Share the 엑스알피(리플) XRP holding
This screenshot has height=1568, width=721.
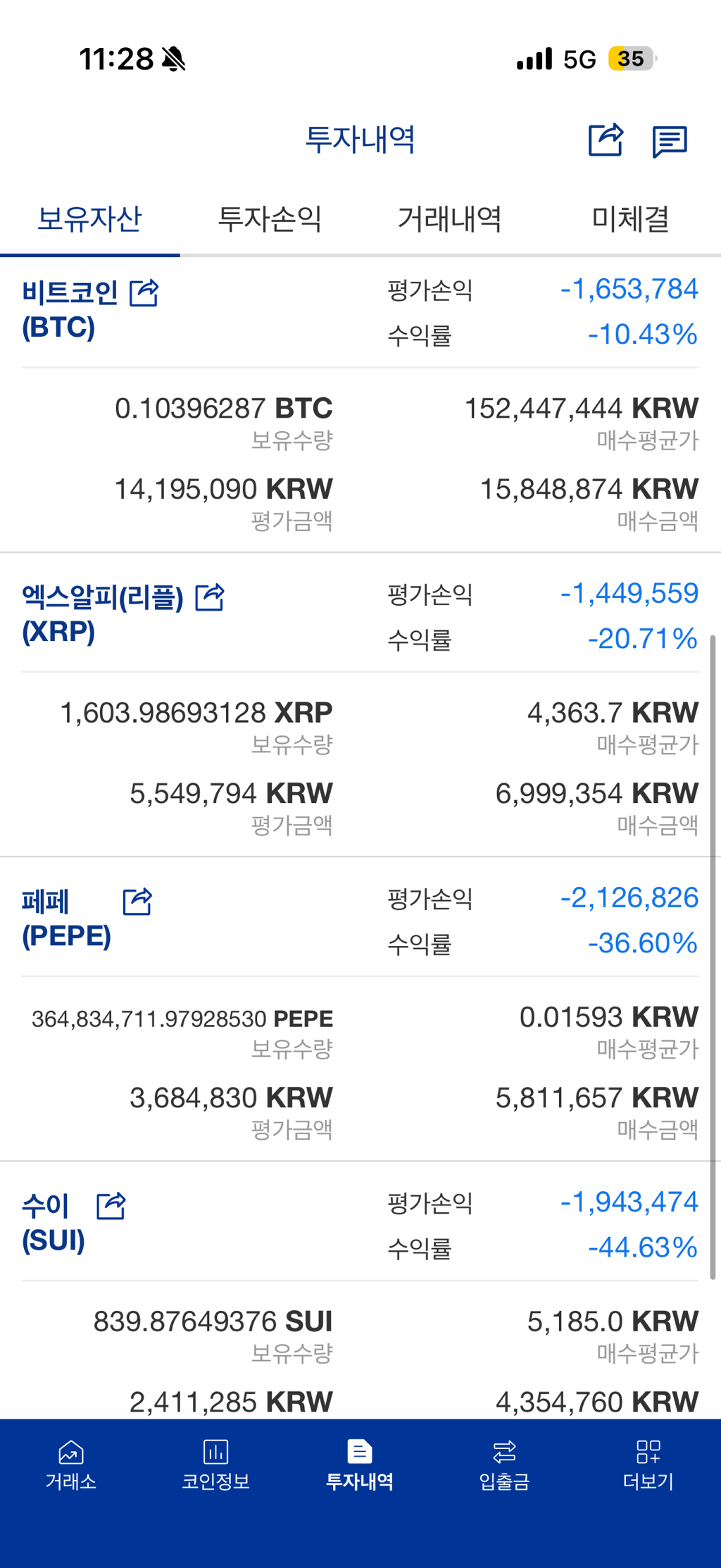210,597
